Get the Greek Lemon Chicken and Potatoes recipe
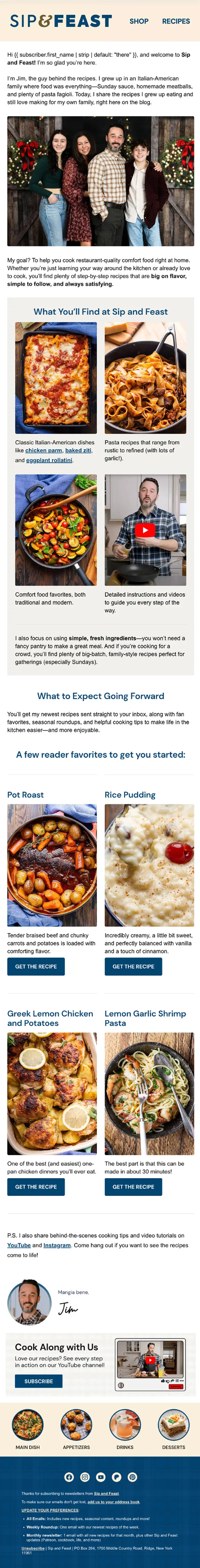200x1568 pixels. pyautogui.click(x=36, y=1186)
